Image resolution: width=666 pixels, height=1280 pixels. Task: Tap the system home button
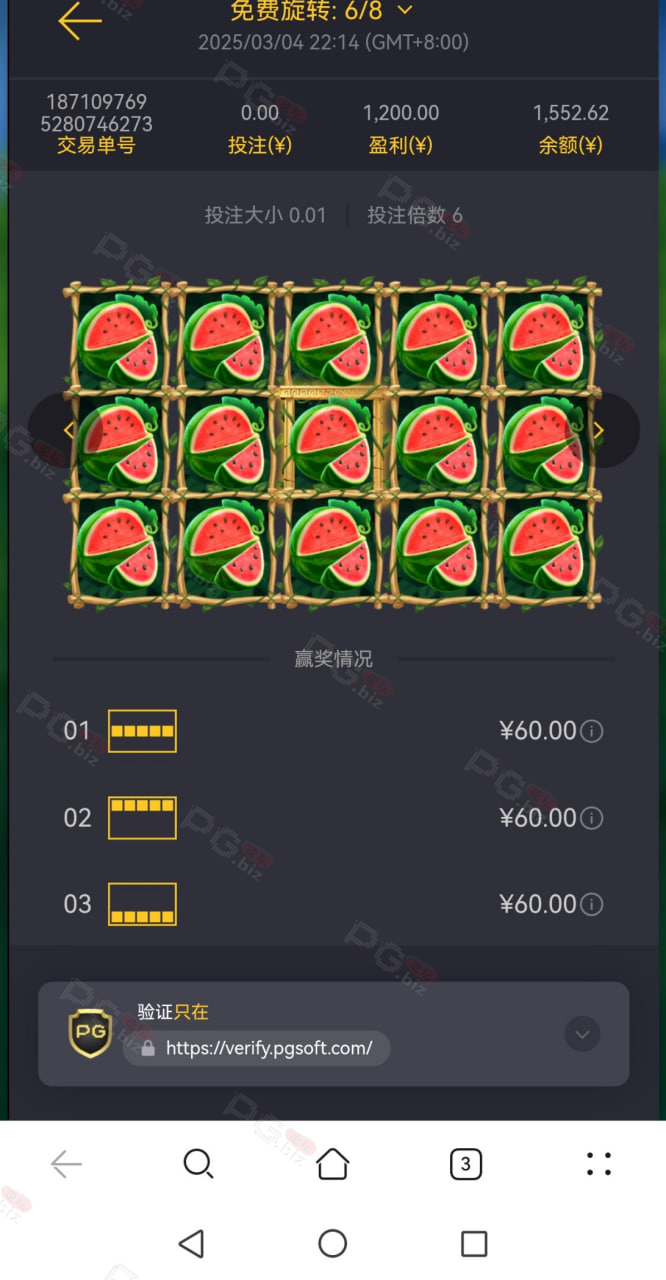(333, 1243)
